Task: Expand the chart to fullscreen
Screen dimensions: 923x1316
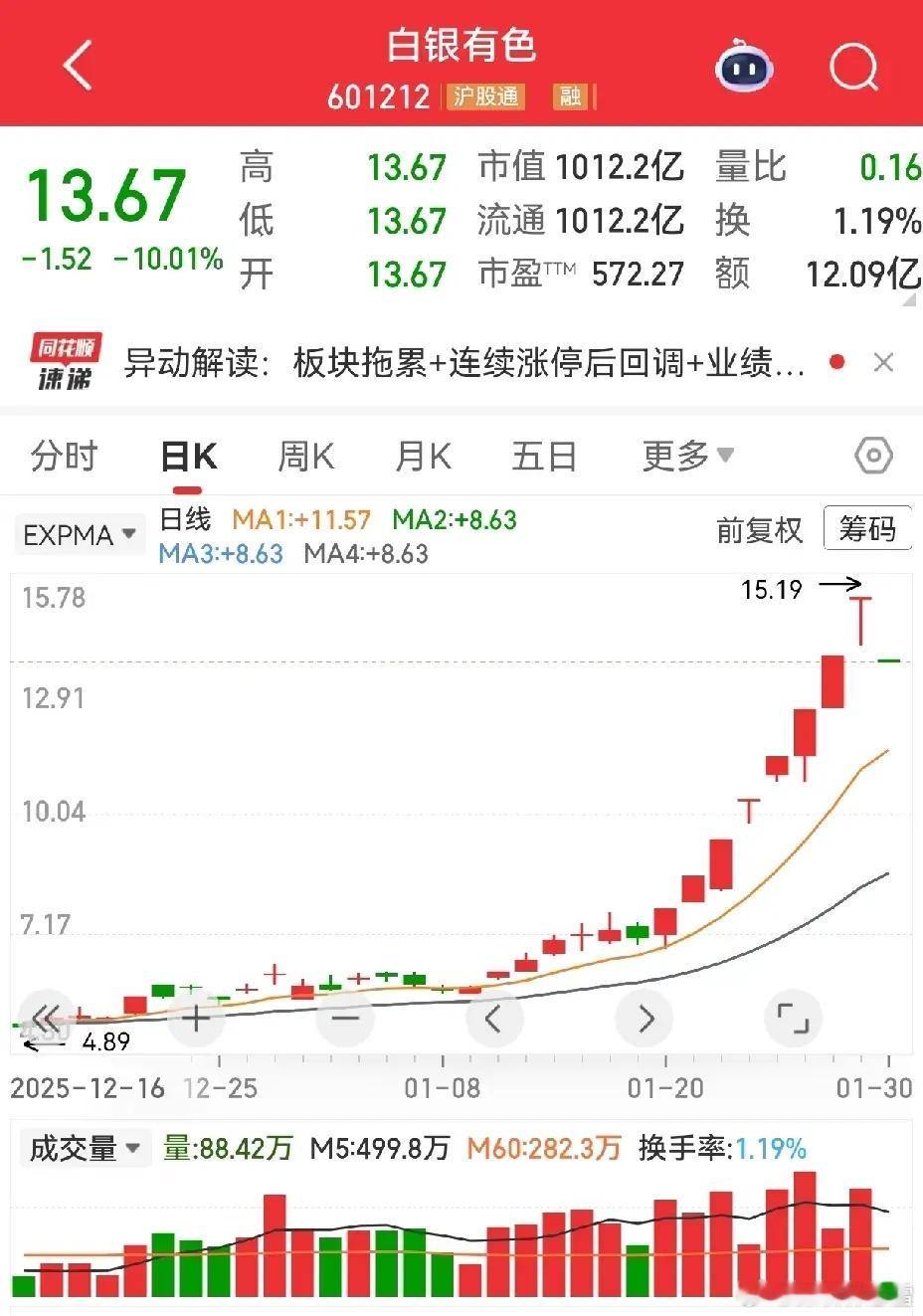Action: 792,1019
